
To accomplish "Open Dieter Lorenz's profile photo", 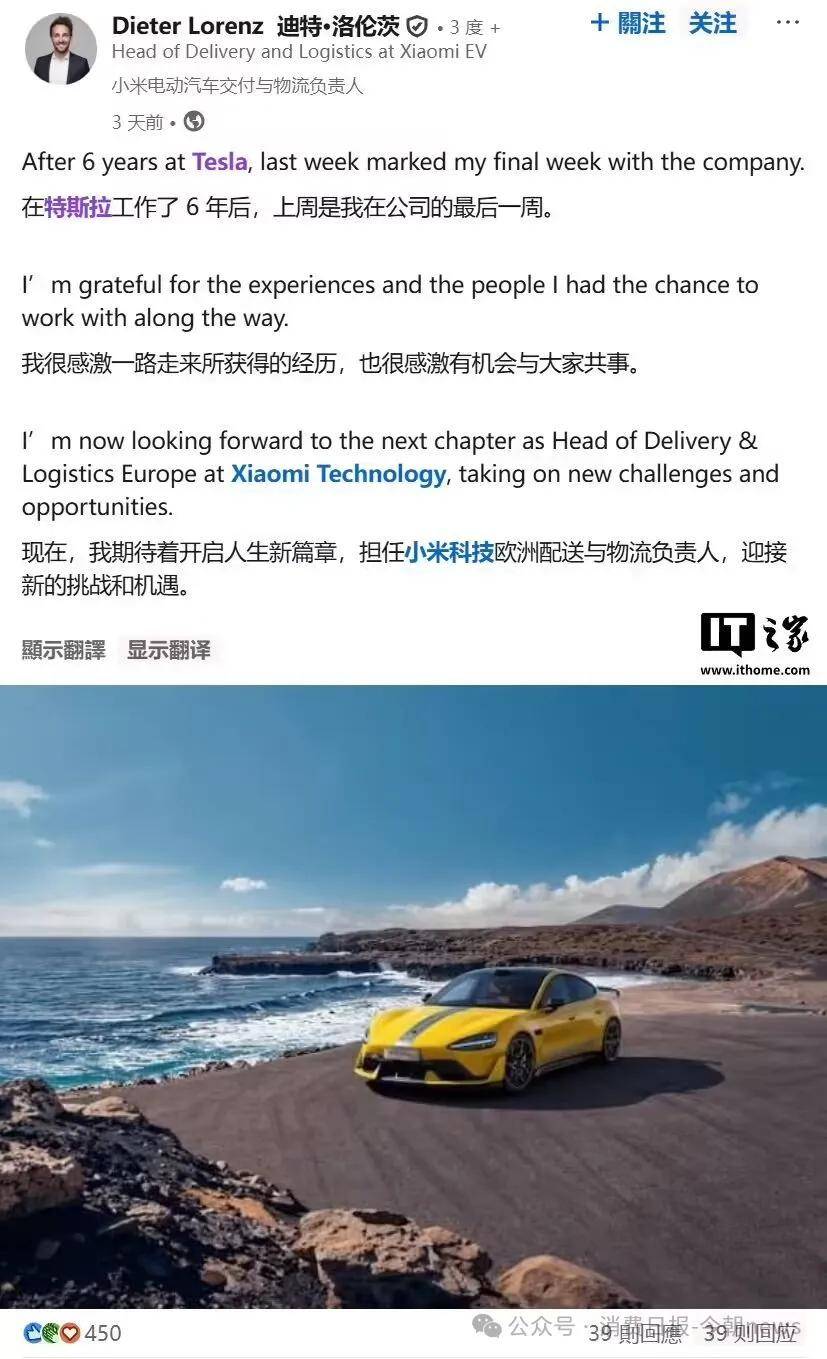I will pyautogui.click(x=60, y=49).
